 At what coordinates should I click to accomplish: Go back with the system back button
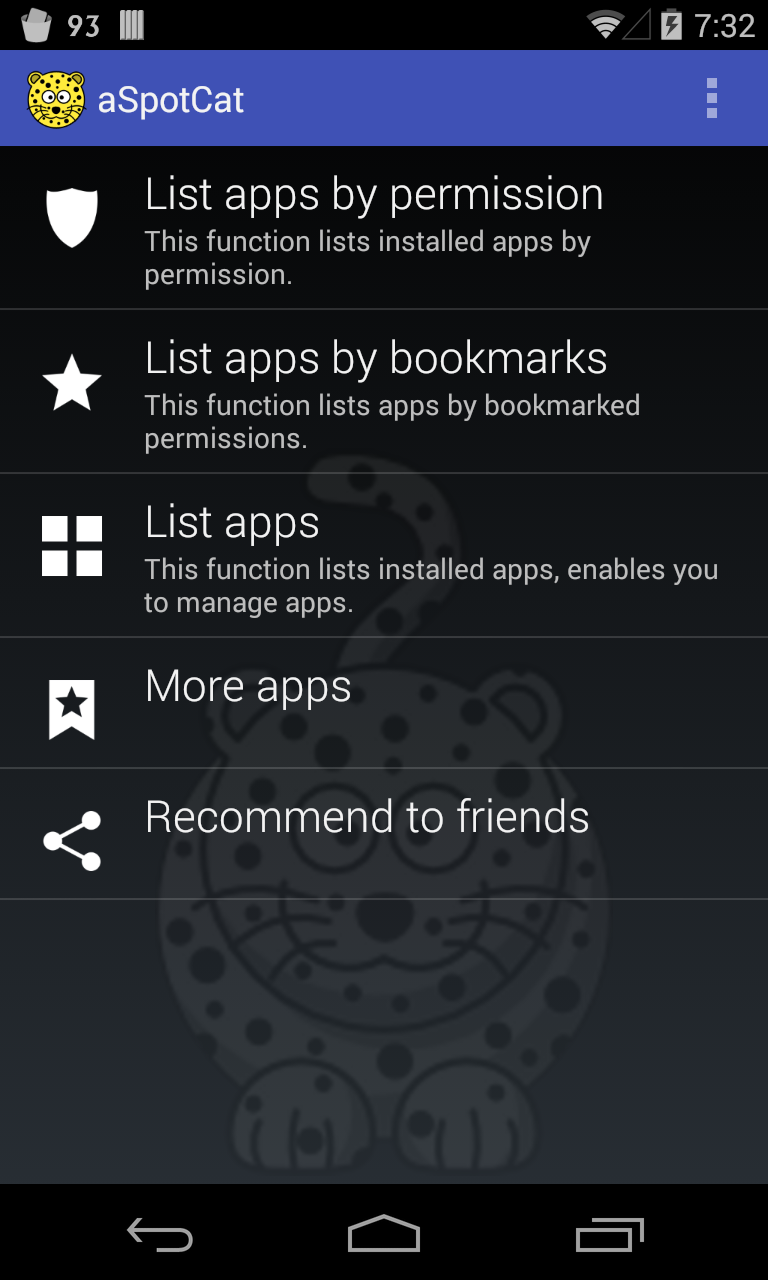160,1234
